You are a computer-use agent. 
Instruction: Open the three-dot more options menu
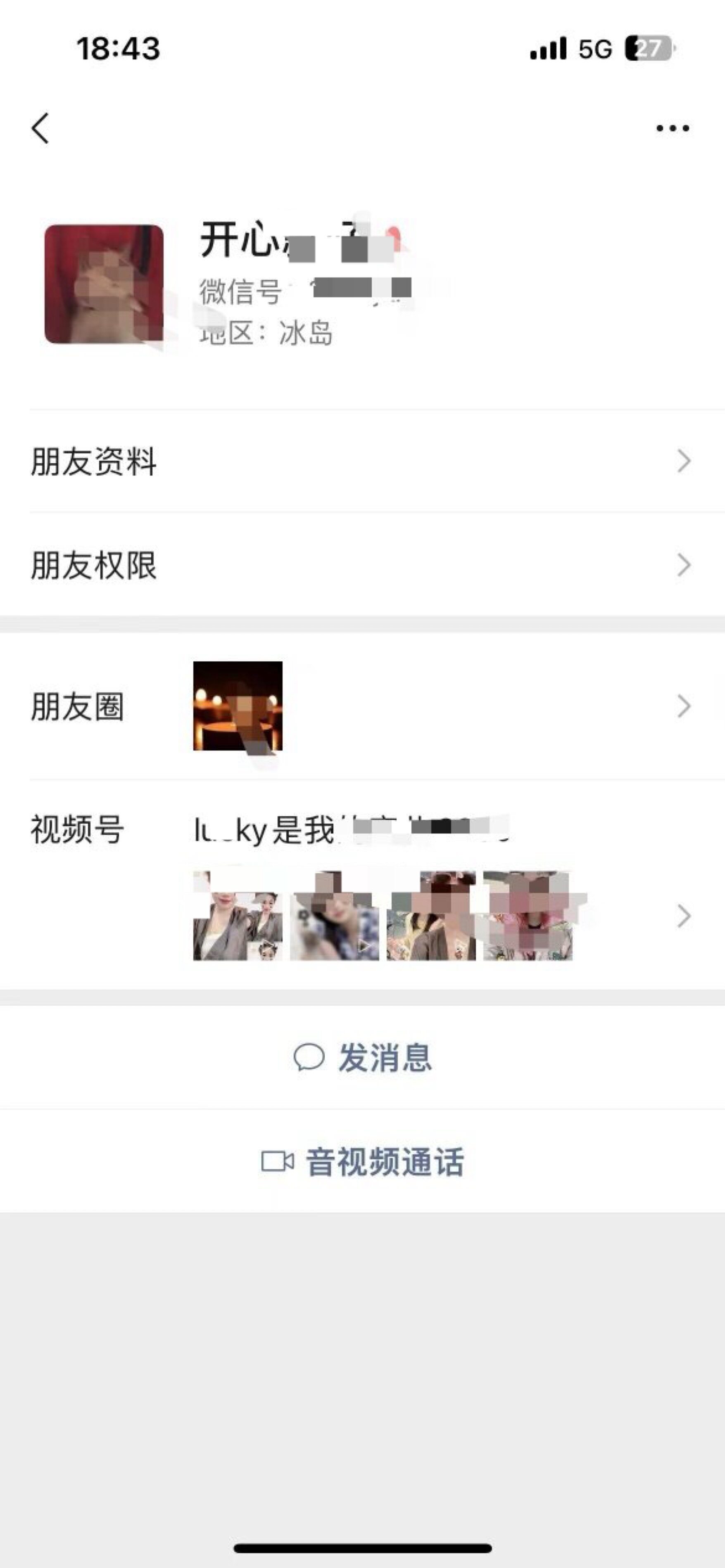click(672, 128)
